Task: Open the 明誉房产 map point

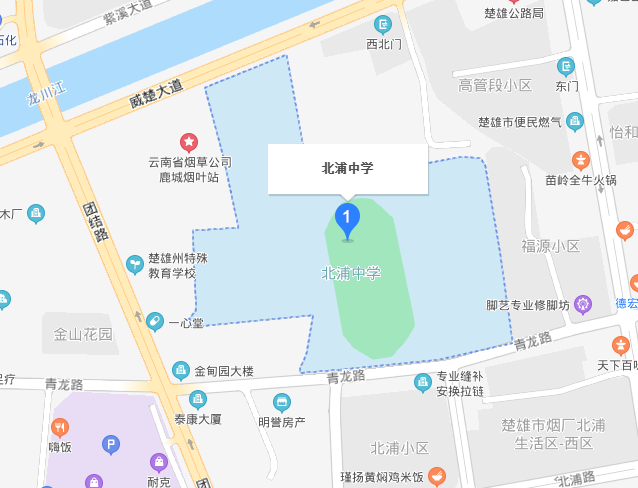Action: tap(282, 403)
